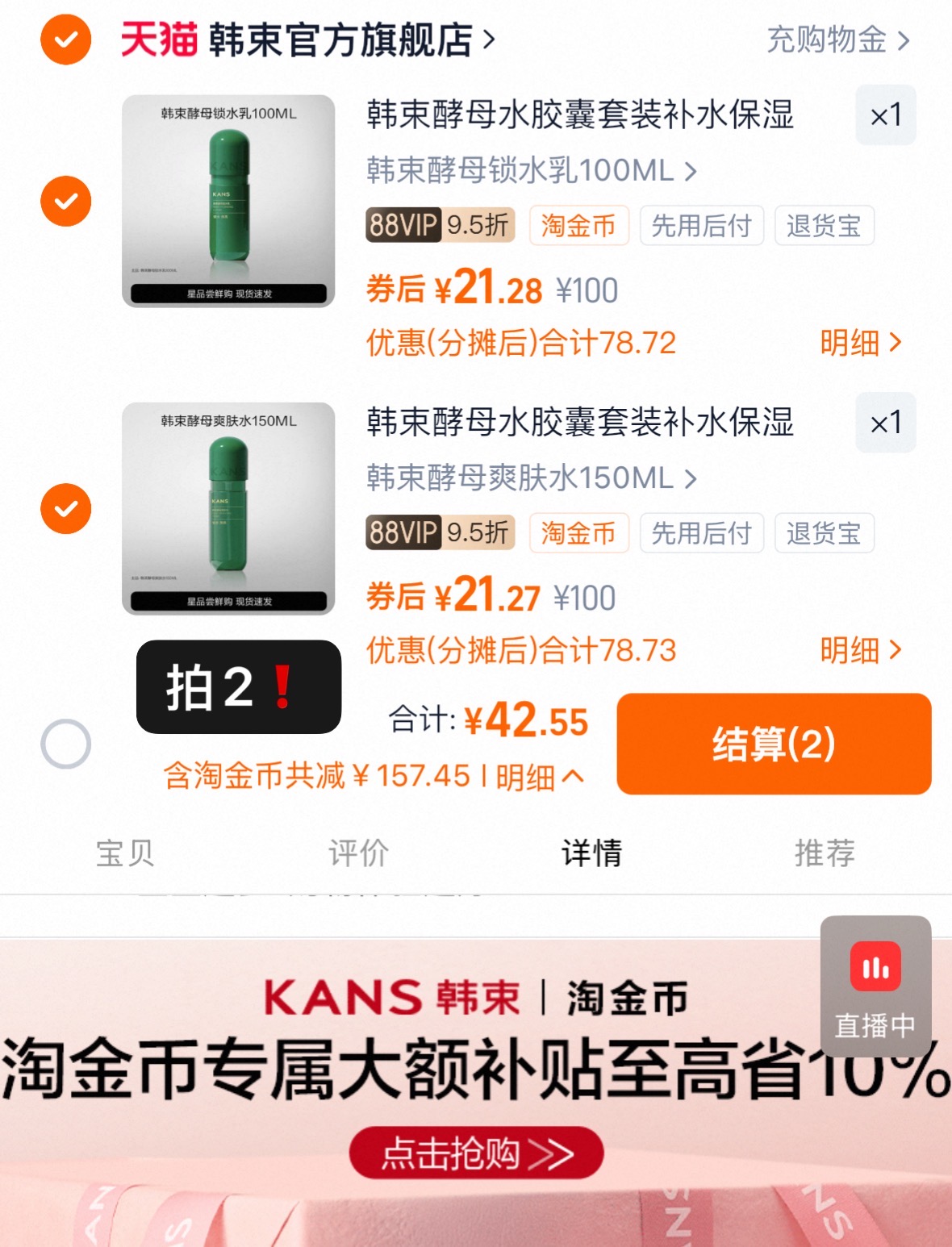Viewport: 952px width, 1247px height.
Task: Tap the ×1 quantity indicator on first product
Action: [885, 115]
